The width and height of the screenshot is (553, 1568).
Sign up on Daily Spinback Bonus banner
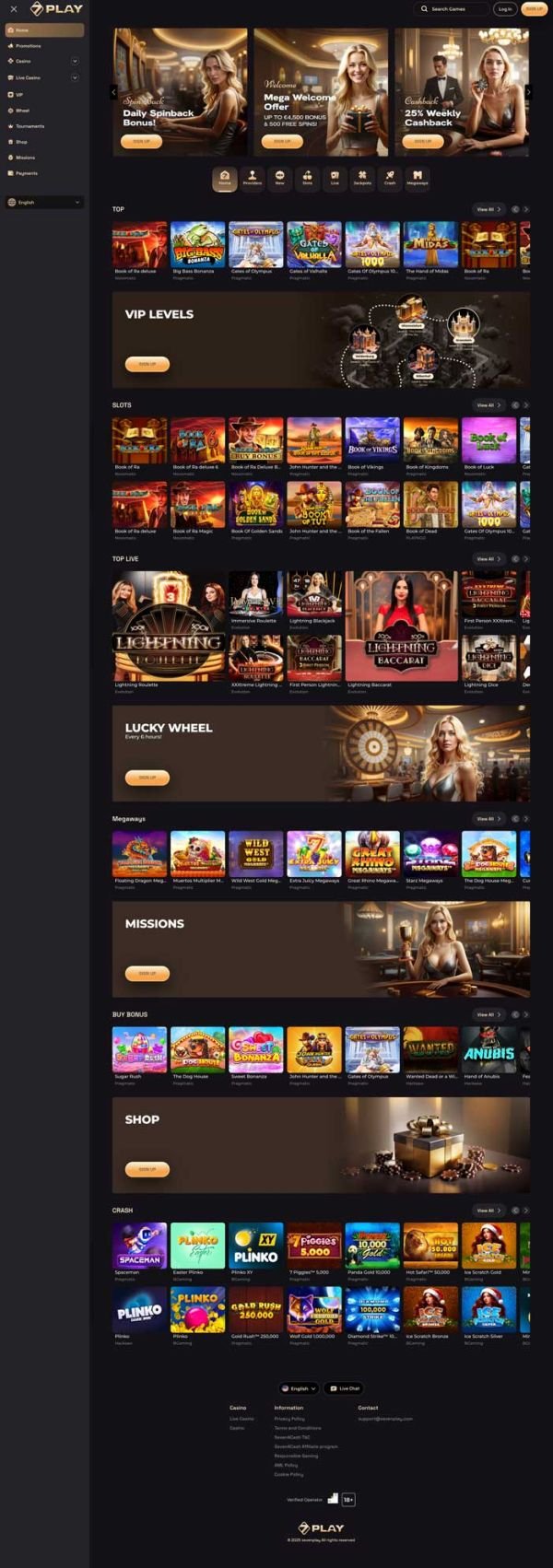pos(141,141)
